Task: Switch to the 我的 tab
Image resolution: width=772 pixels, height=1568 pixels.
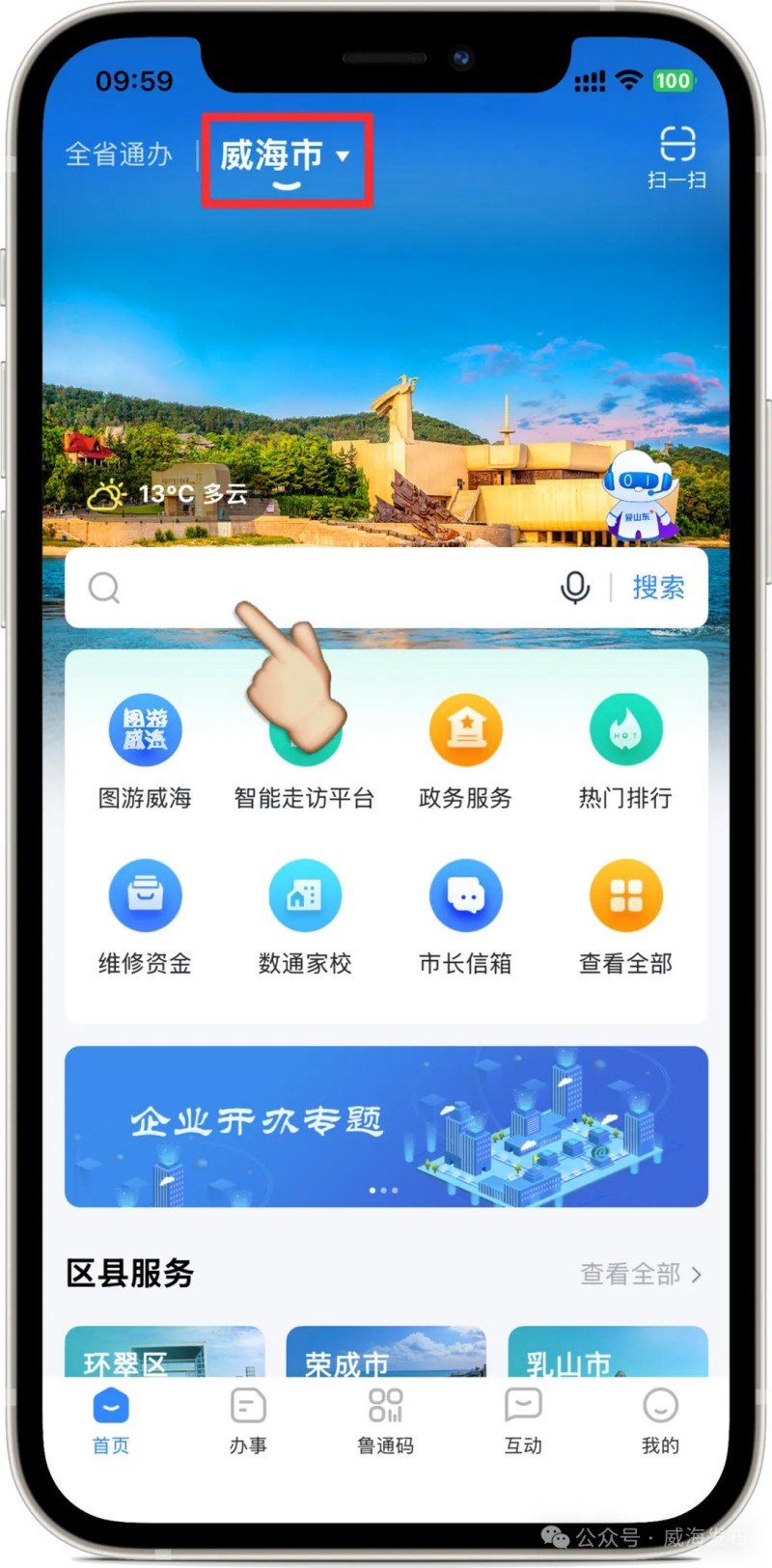Action: [x=660, y=1419]
